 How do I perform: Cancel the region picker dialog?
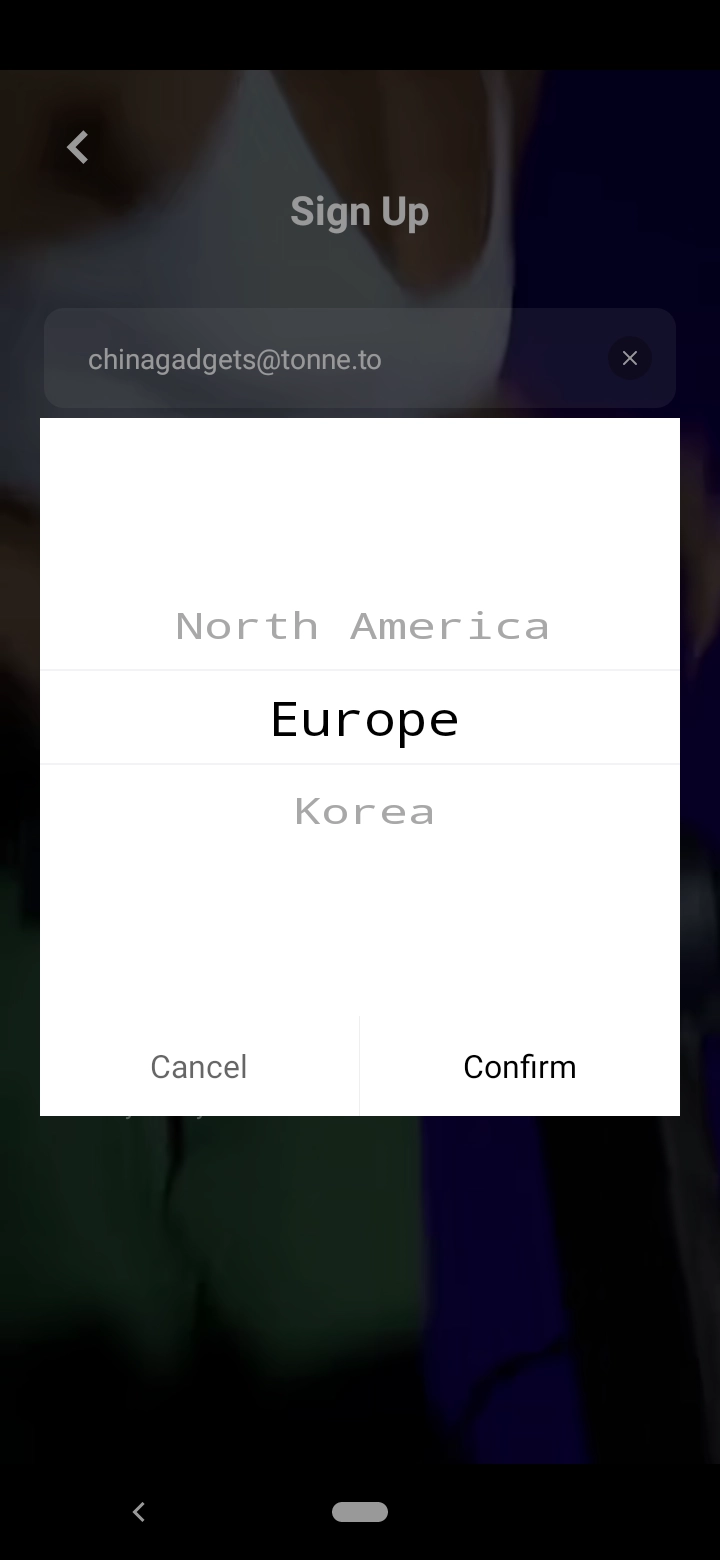click(x=199, y=1066)
